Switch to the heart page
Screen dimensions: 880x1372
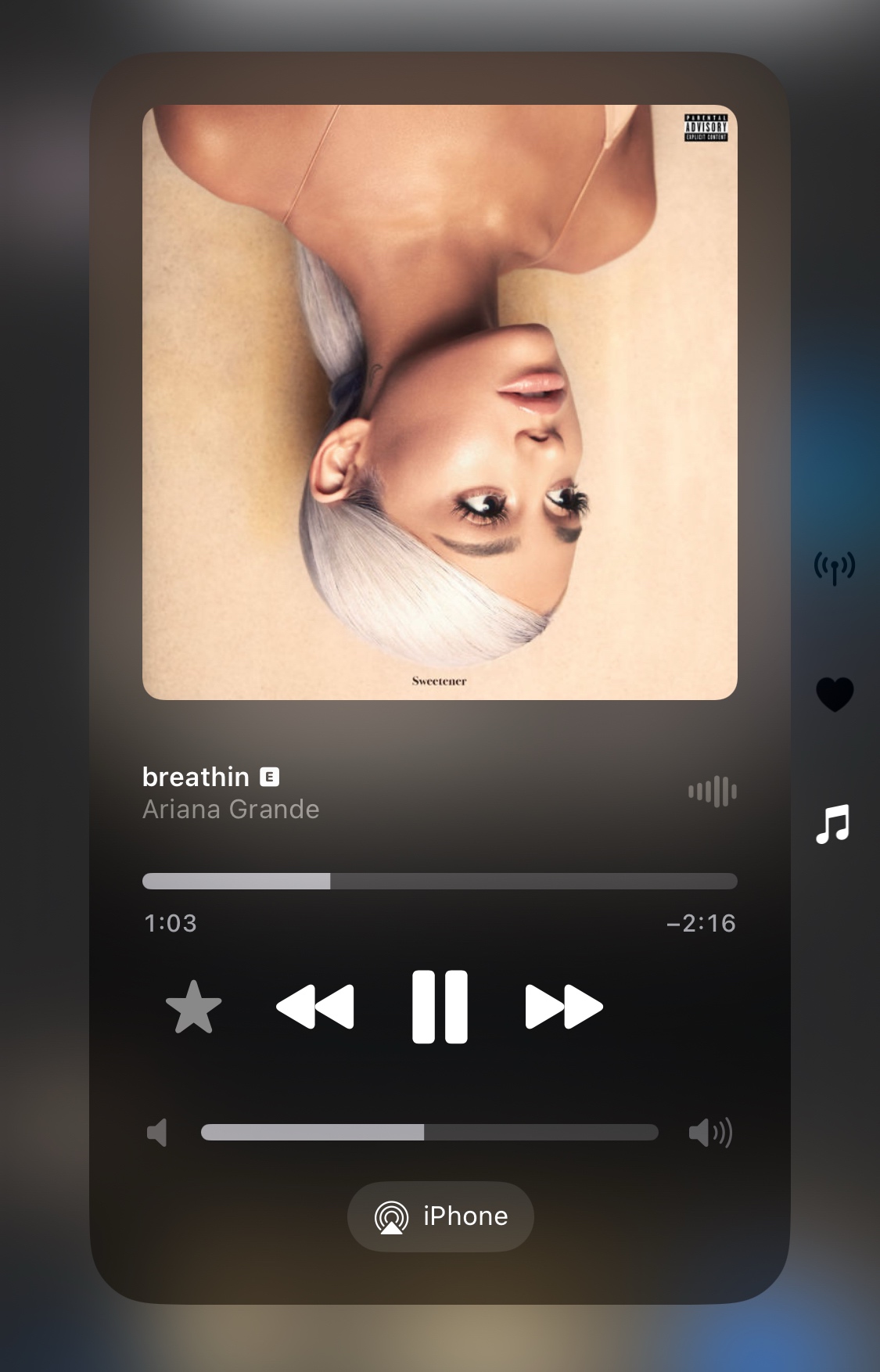click(835, 694)
